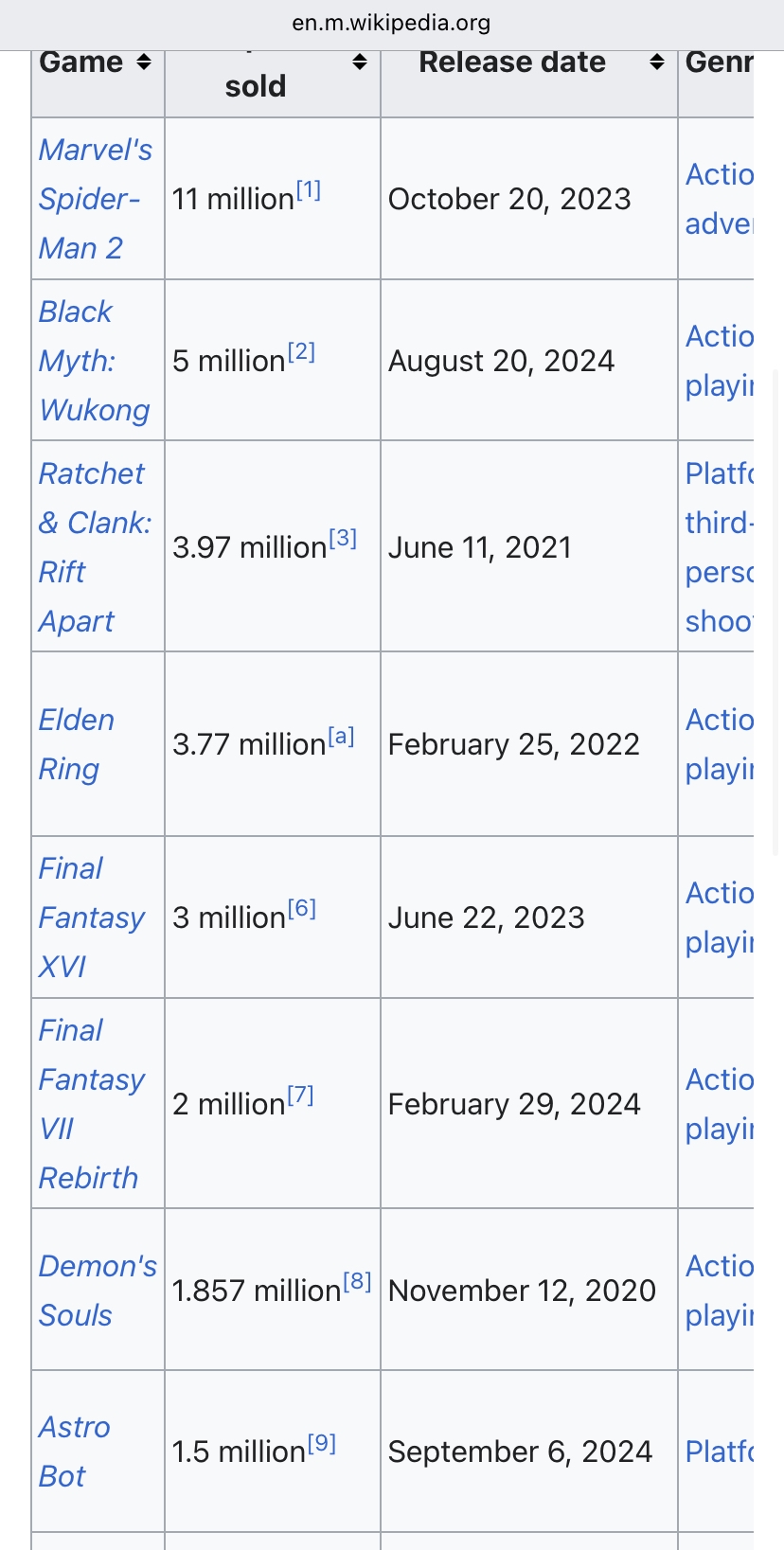
Task: Open Final Fantasy XVI article
Action: pos(91,918)
